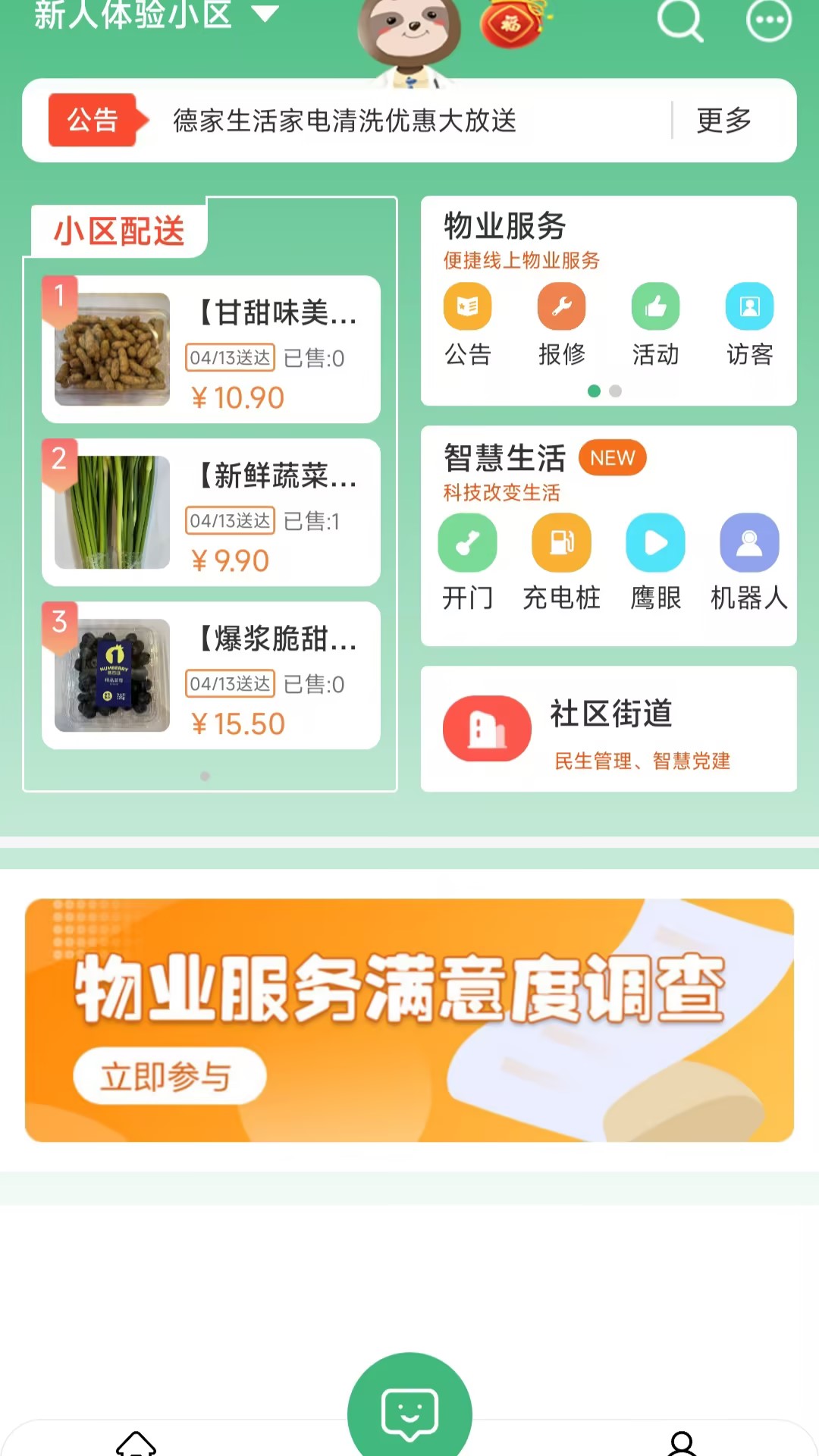Viewport: 819px width, 1456px height.
Task: Open the 甘甜味美 product priced ¥10.90
Action: tap(211, 350)
